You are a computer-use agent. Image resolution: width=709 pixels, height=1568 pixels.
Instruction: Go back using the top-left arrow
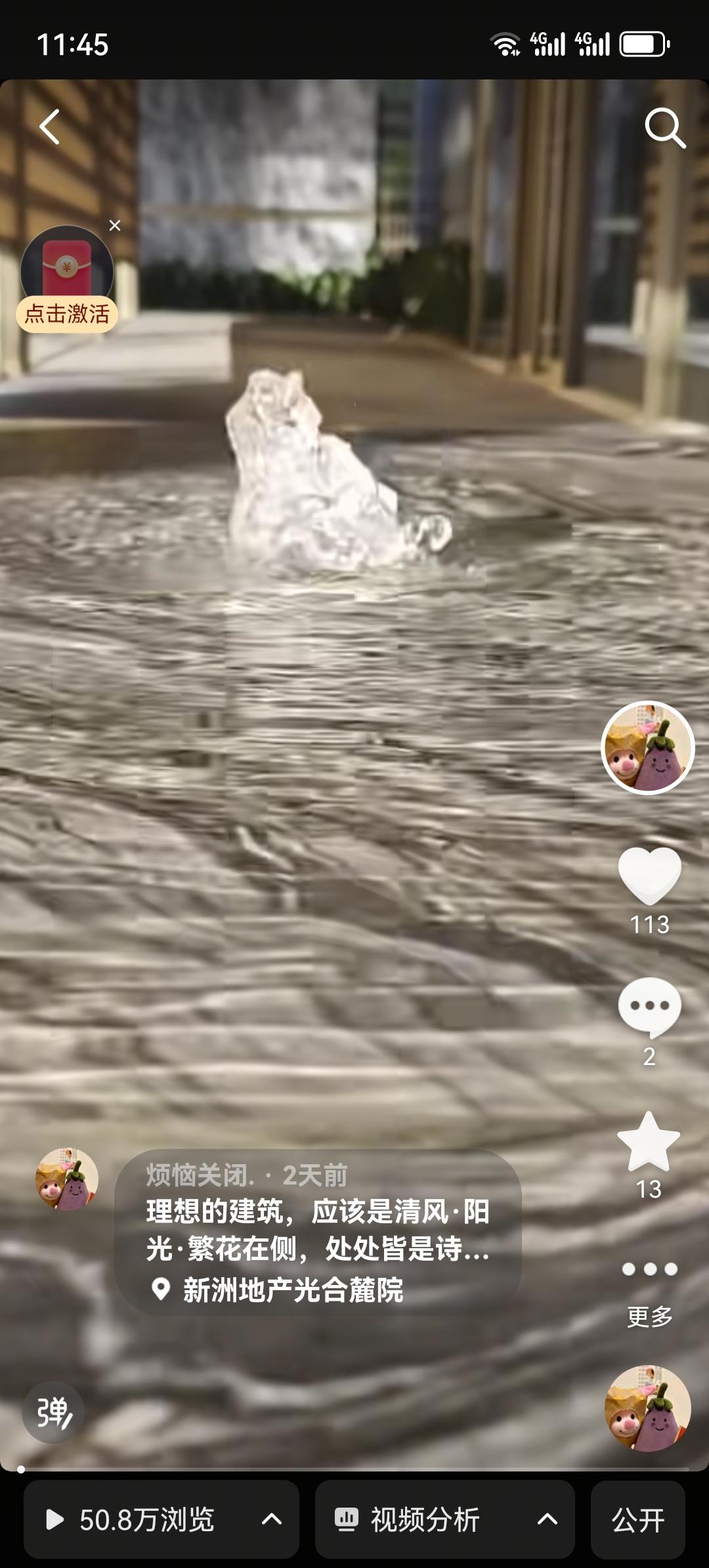pos(50,127)
